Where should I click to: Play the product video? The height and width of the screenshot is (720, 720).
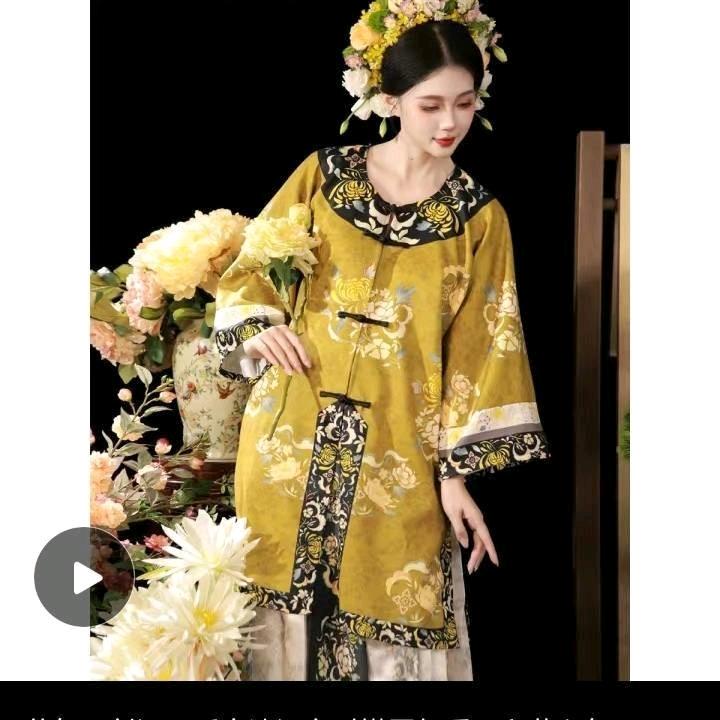coord(84,577)
